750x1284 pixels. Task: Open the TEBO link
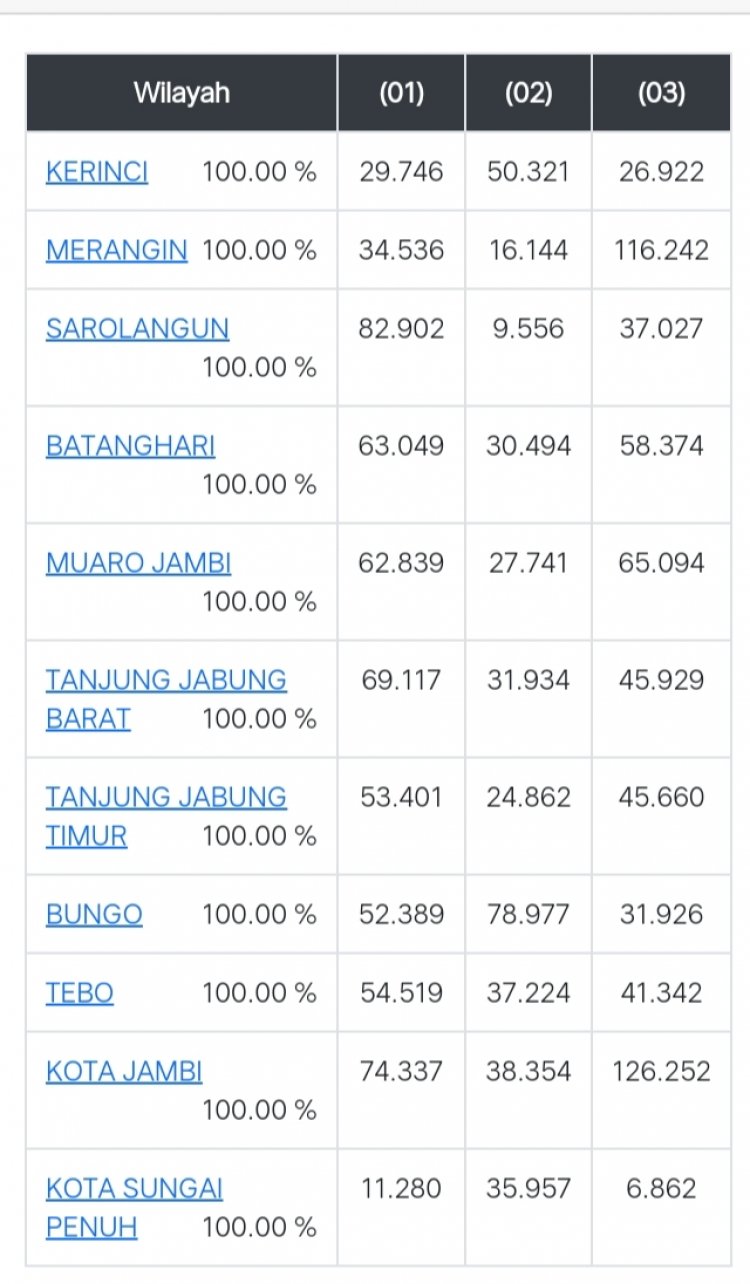(x=80, y=993)
